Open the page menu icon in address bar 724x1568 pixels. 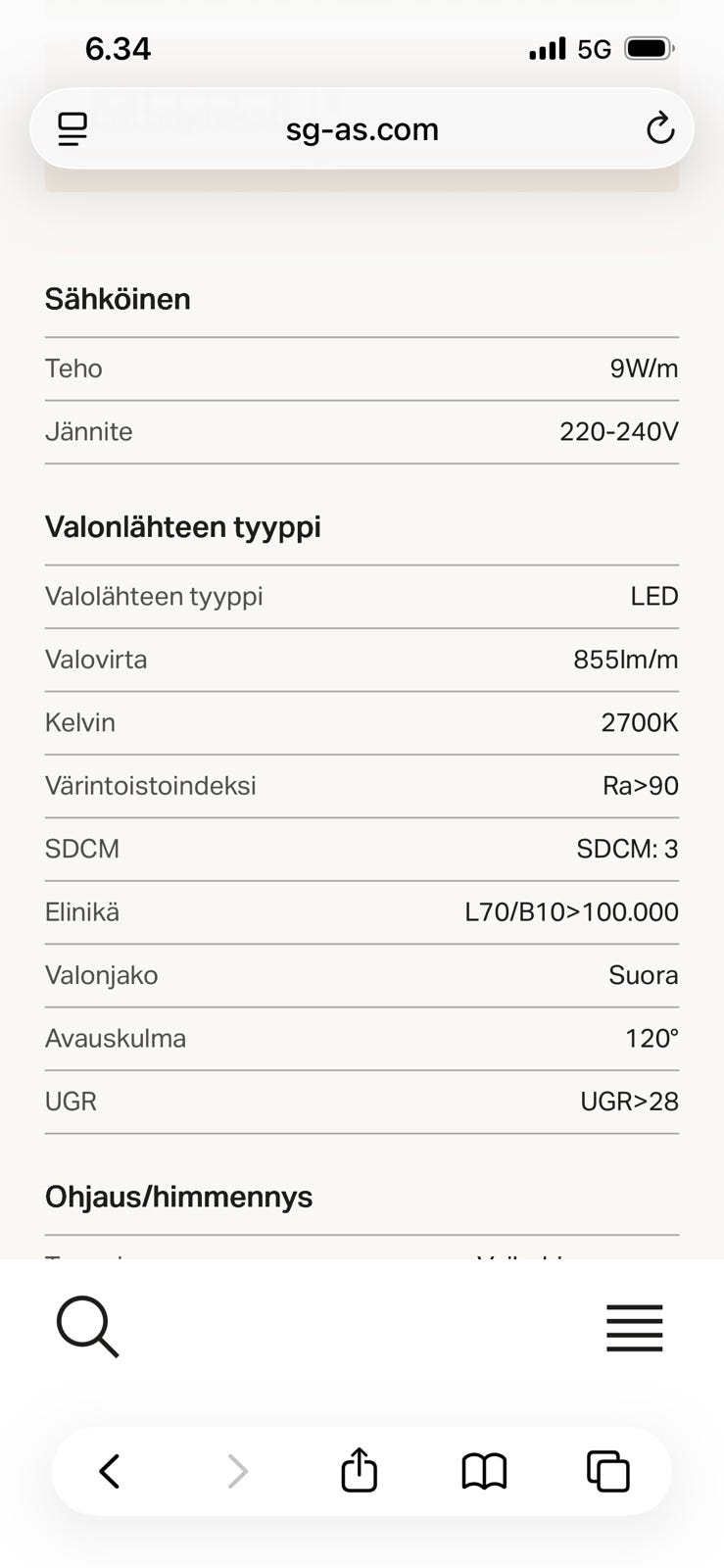coord(72,129)
